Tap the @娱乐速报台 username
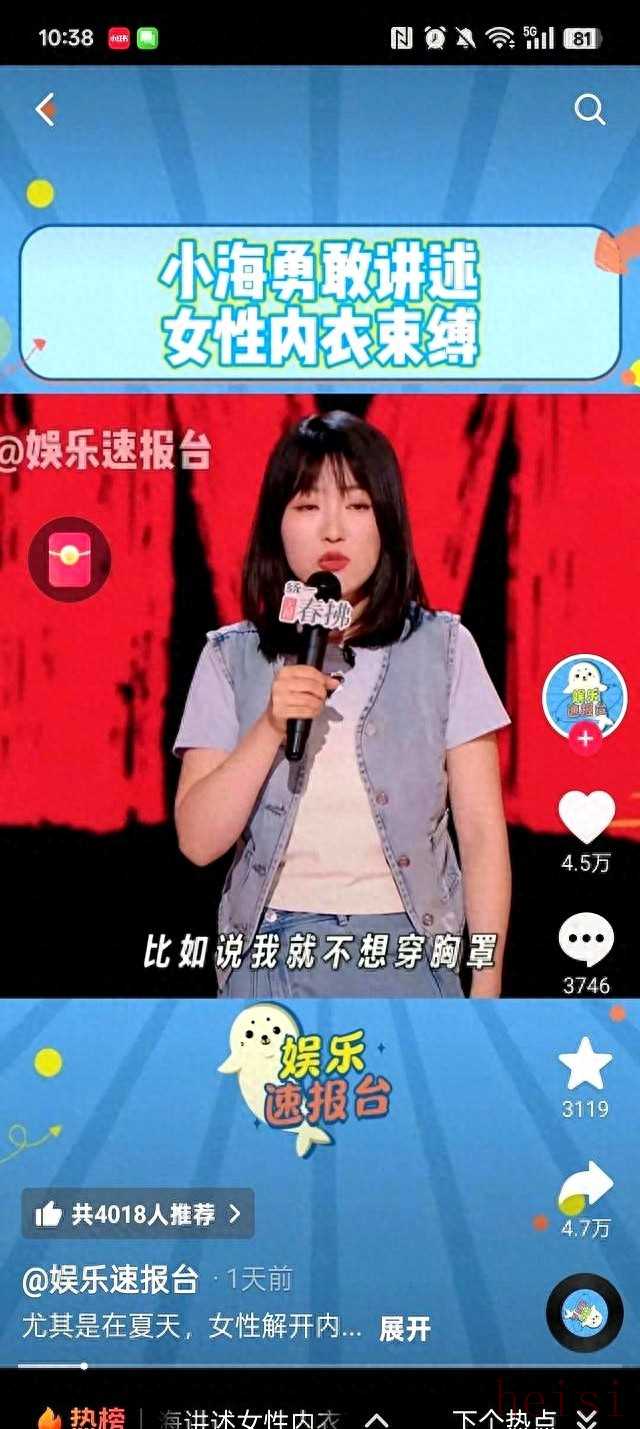The height and width of the screenshot is (1429, 640). [111, 1279]
